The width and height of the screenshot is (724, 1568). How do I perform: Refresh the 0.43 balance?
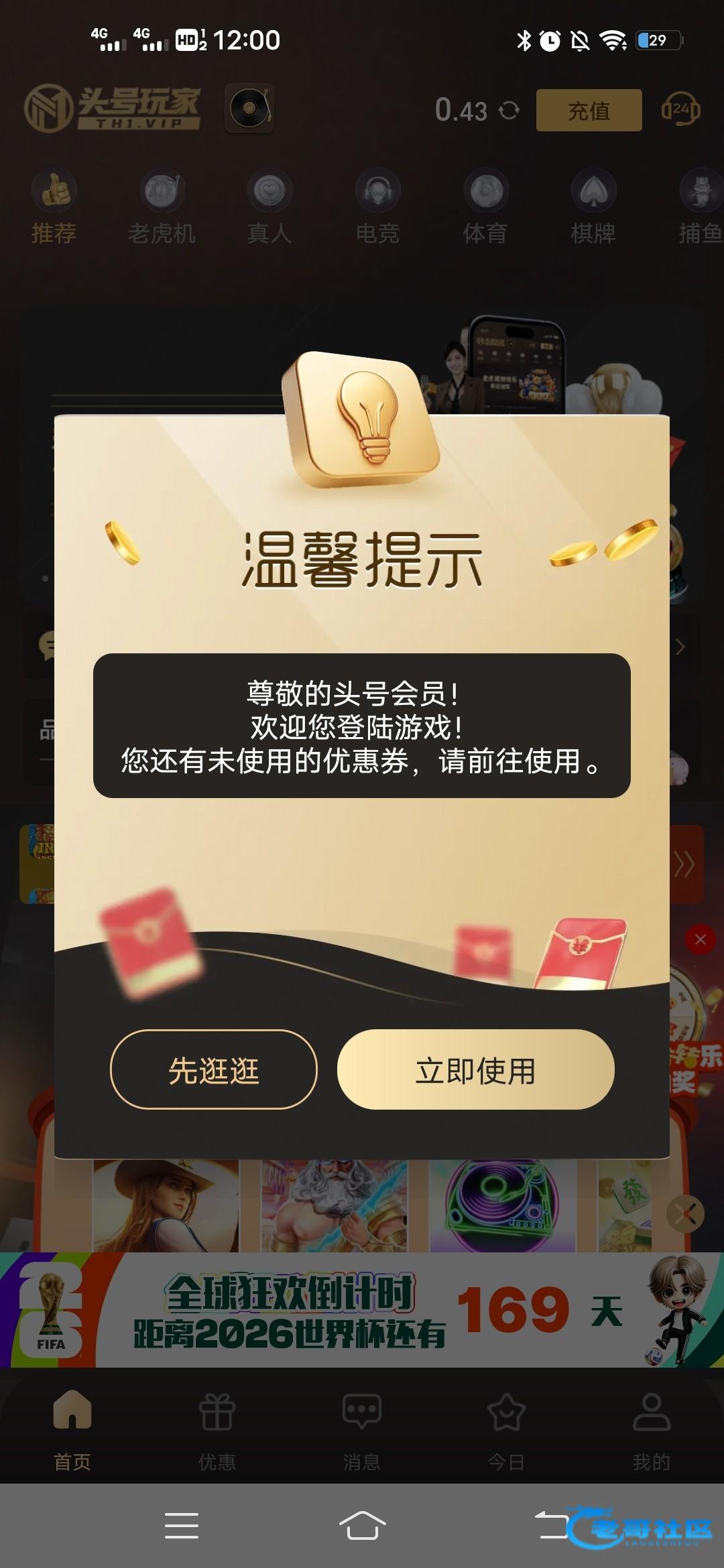pyautogui.click(x=509, y=111)
